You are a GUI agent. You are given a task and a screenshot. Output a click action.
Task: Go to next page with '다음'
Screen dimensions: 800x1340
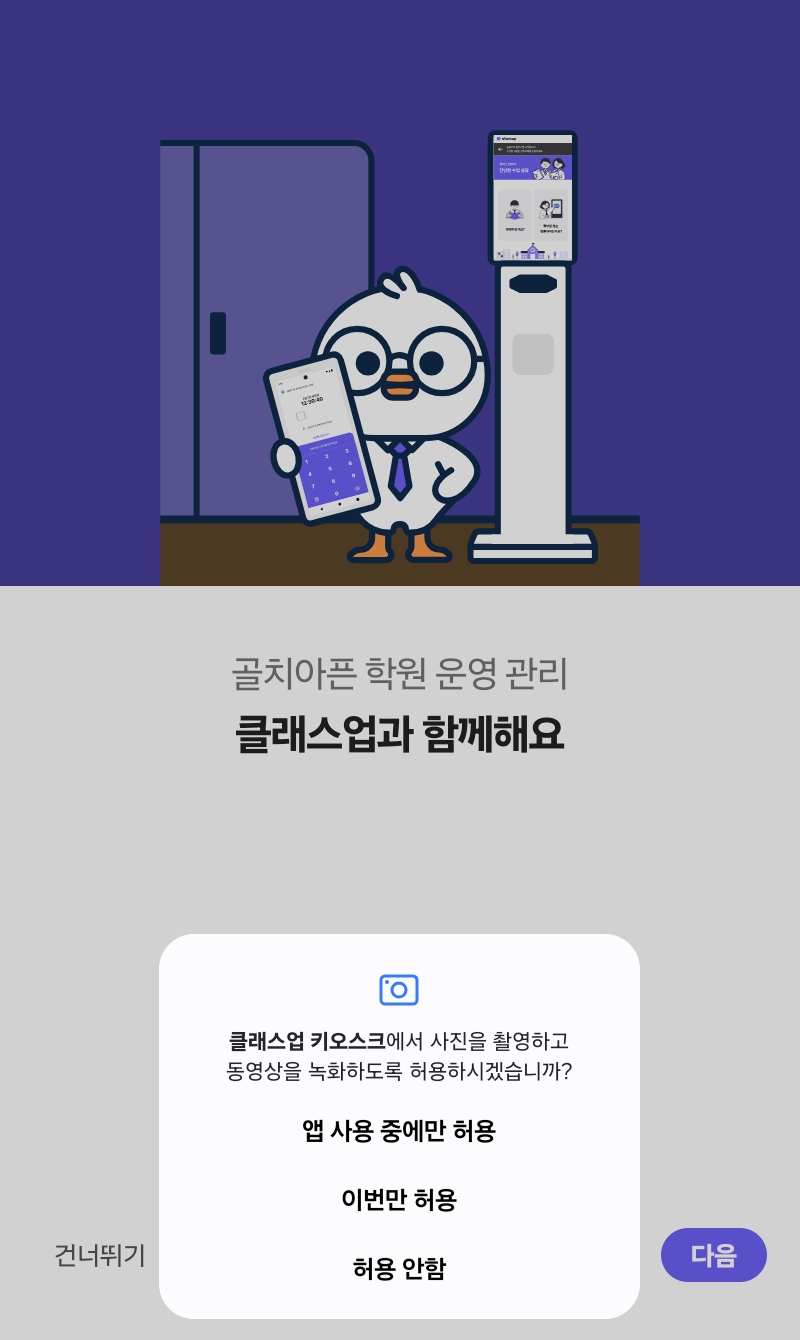tap(713, 1255)
